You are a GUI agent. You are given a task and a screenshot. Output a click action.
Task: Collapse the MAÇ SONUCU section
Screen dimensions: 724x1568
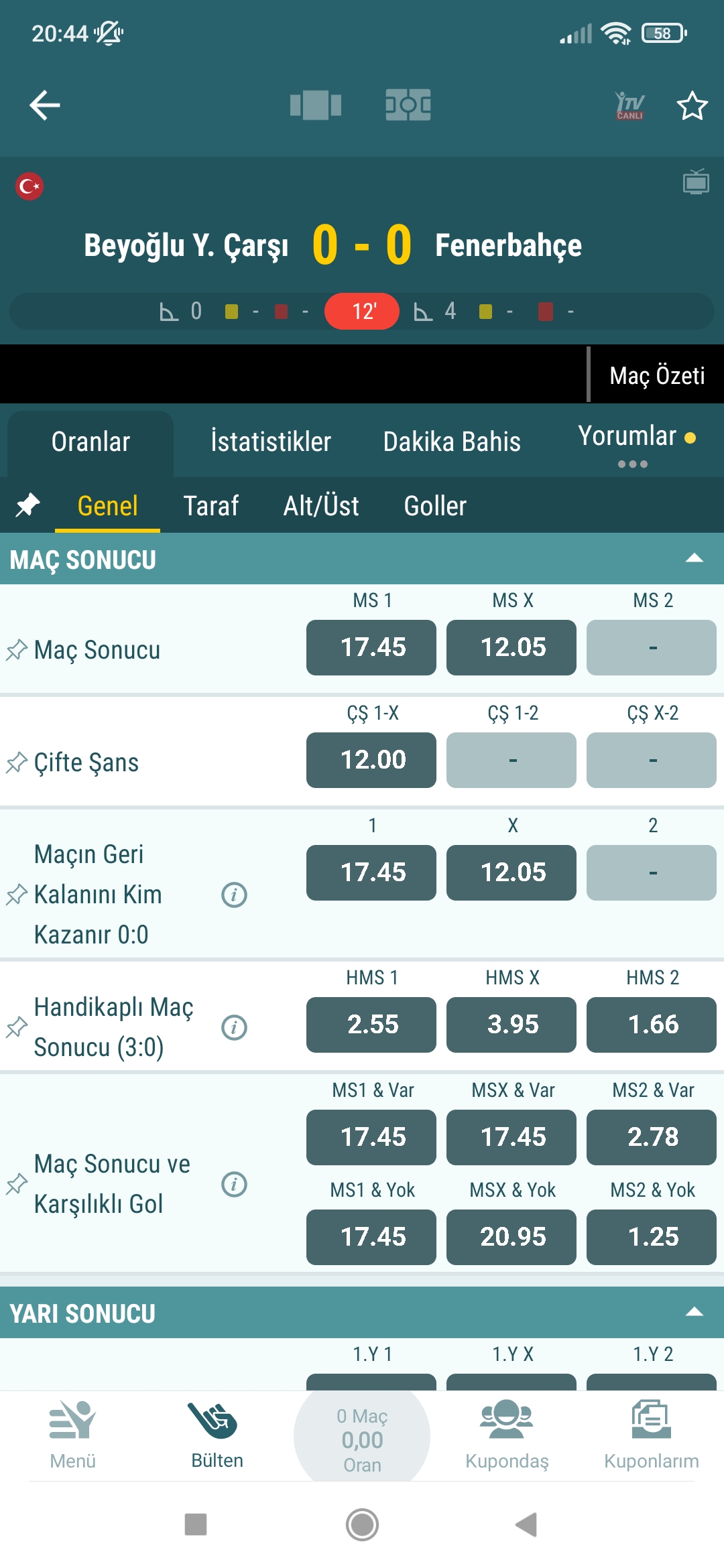pos(695,558)
